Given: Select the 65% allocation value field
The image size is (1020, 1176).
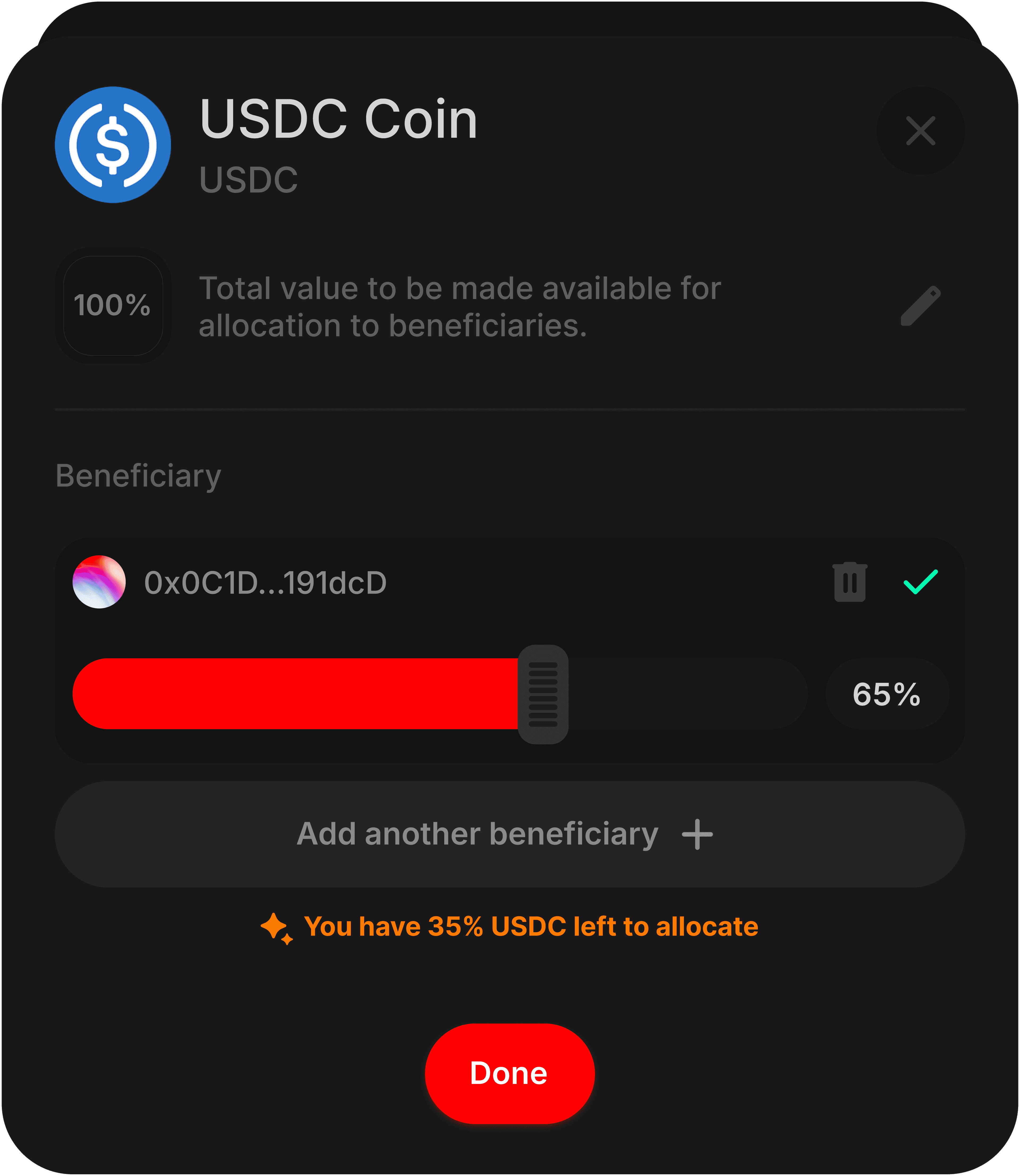Looking at the screenshot, I should tap(886, 694).
